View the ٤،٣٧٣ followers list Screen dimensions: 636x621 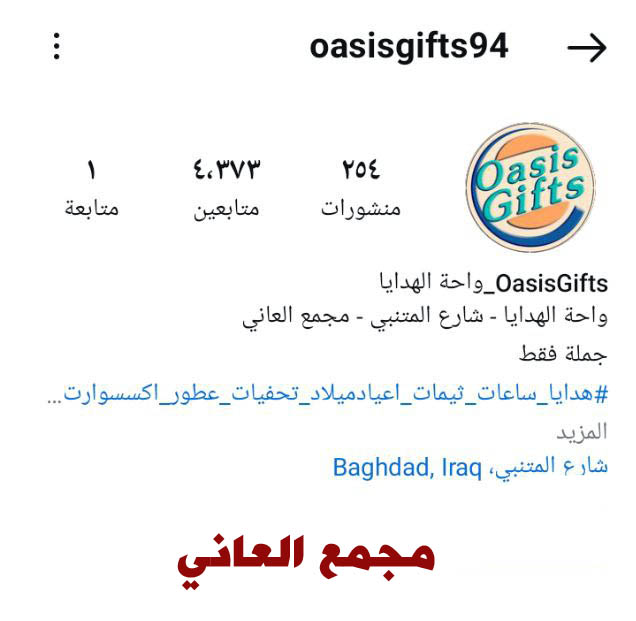[x=226, y=188]
